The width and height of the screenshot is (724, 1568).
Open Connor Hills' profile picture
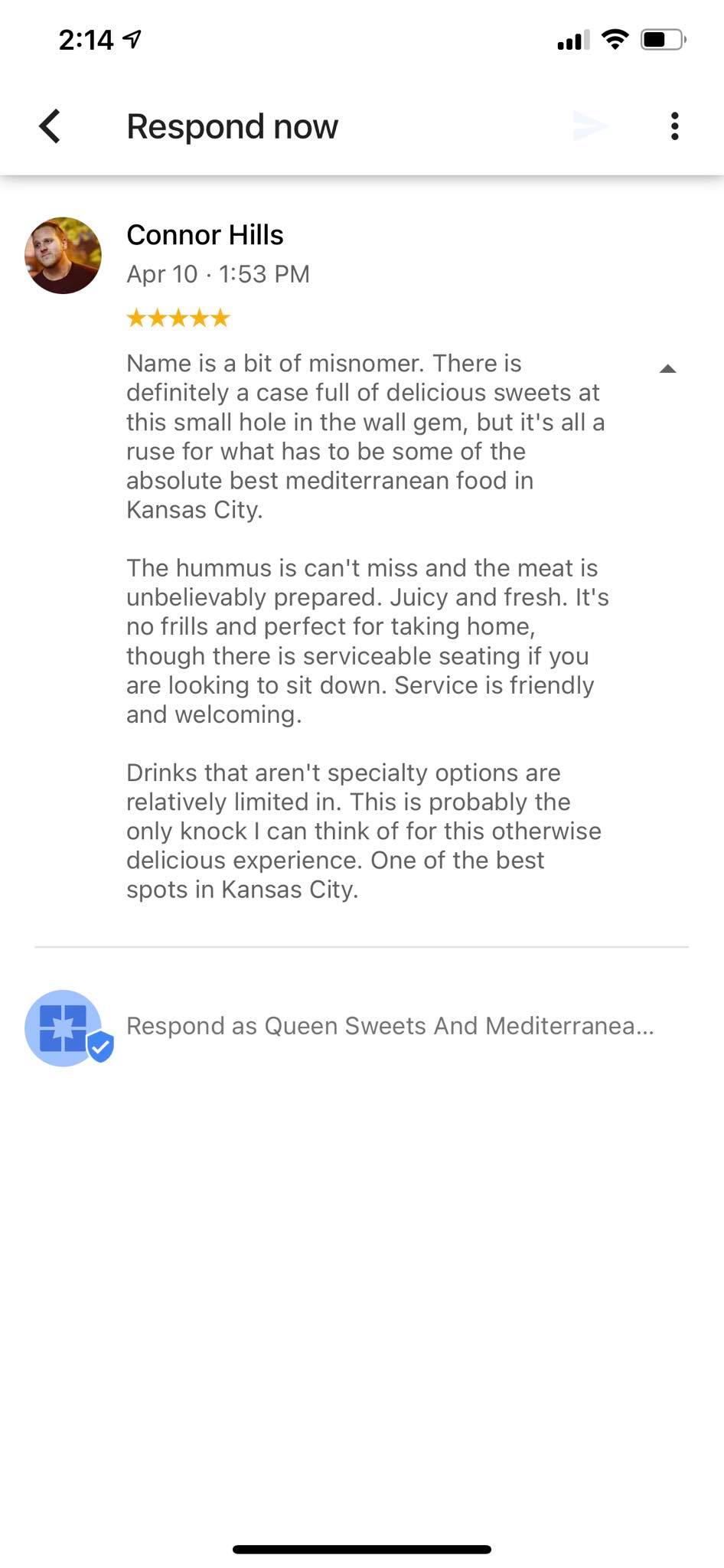(x=63, y=256)
